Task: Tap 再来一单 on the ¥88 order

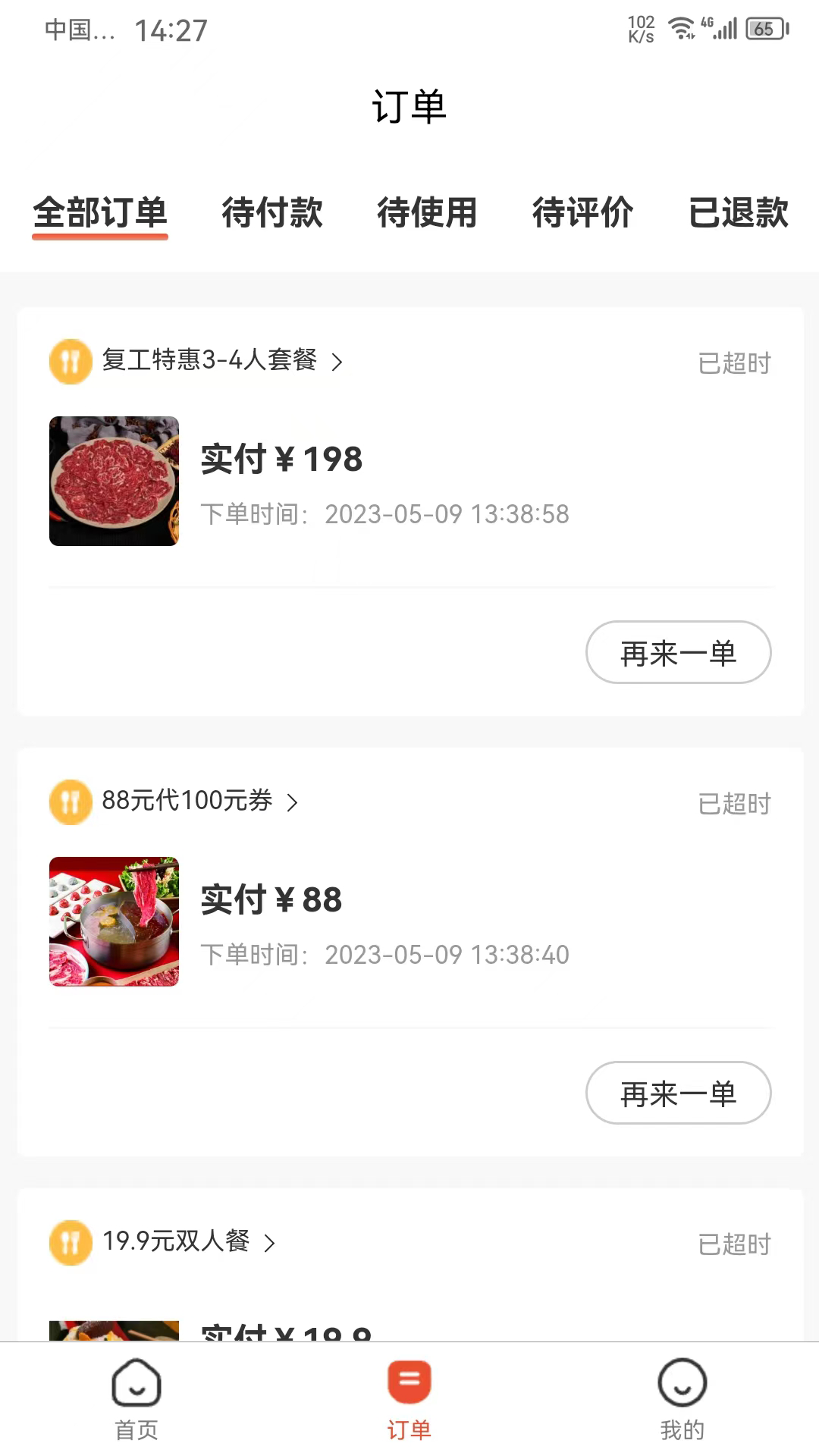Action: click(x=678, y=1093)
